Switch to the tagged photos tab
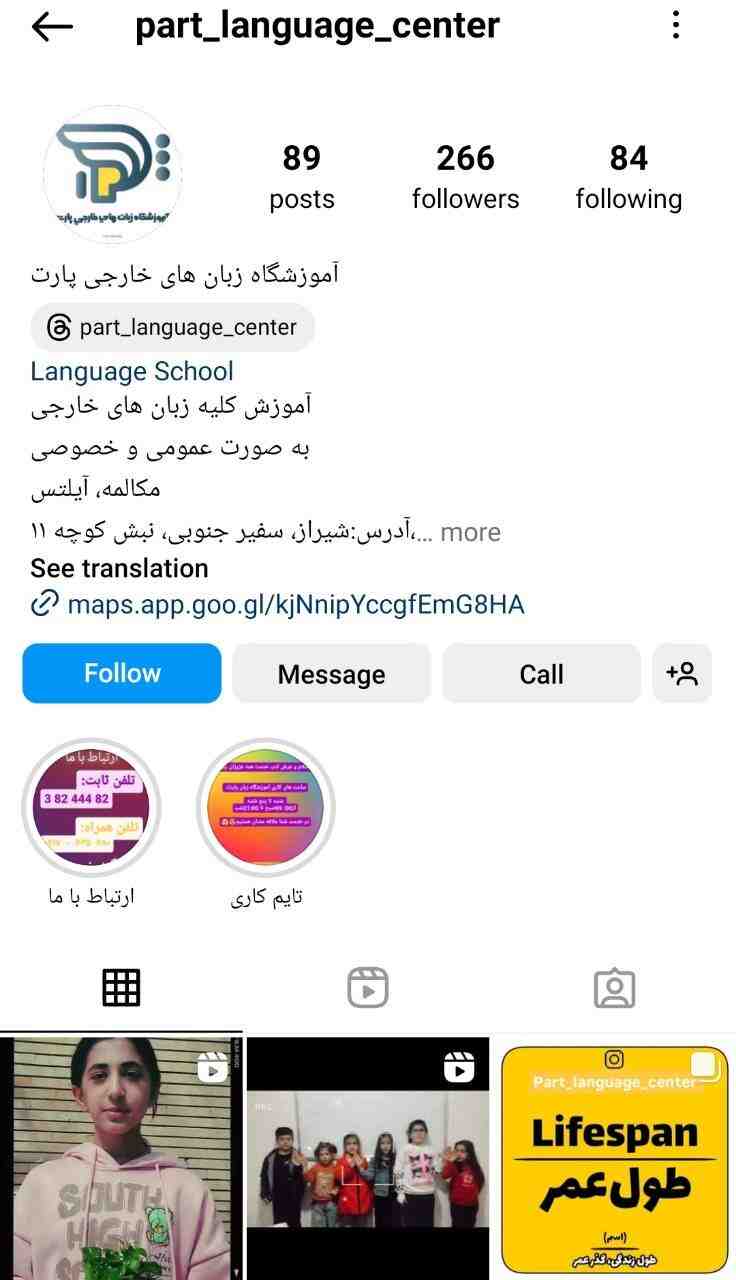The width and height of the screenshot is (736, 1280). click(x=614, y=988)
